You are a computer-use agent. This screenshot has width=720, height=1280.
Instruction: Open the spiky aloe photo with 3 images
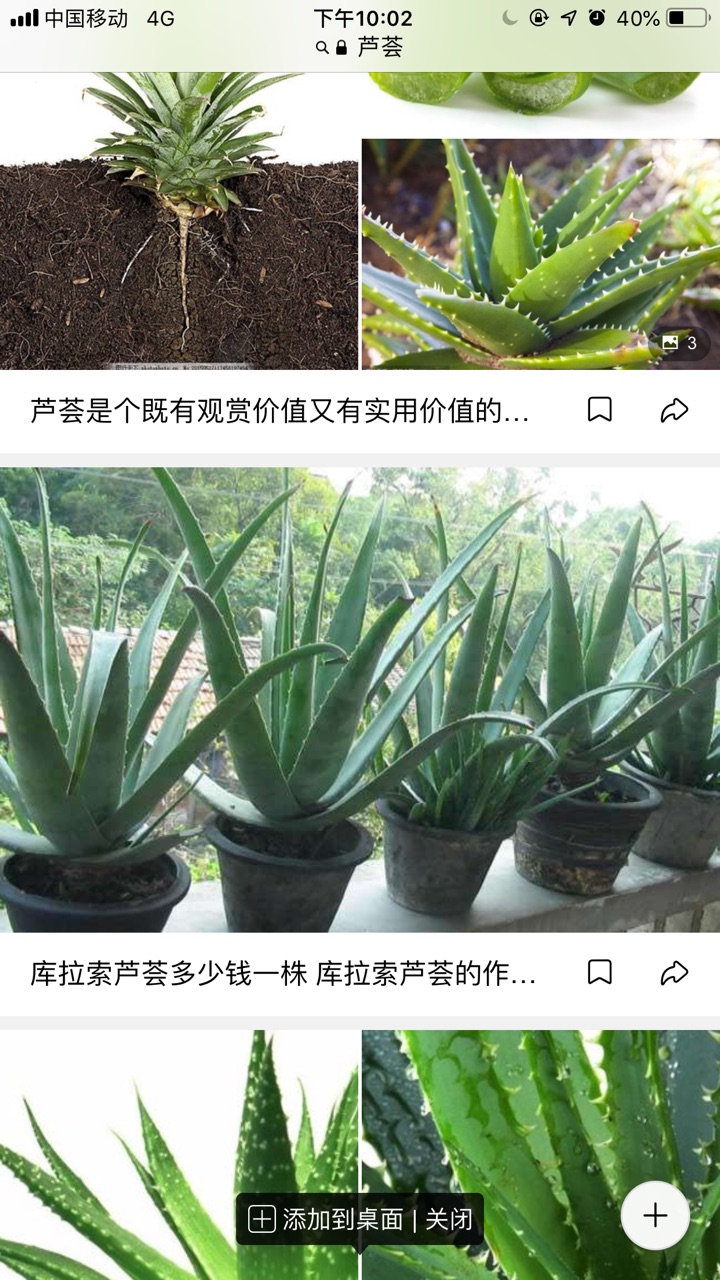540,254
